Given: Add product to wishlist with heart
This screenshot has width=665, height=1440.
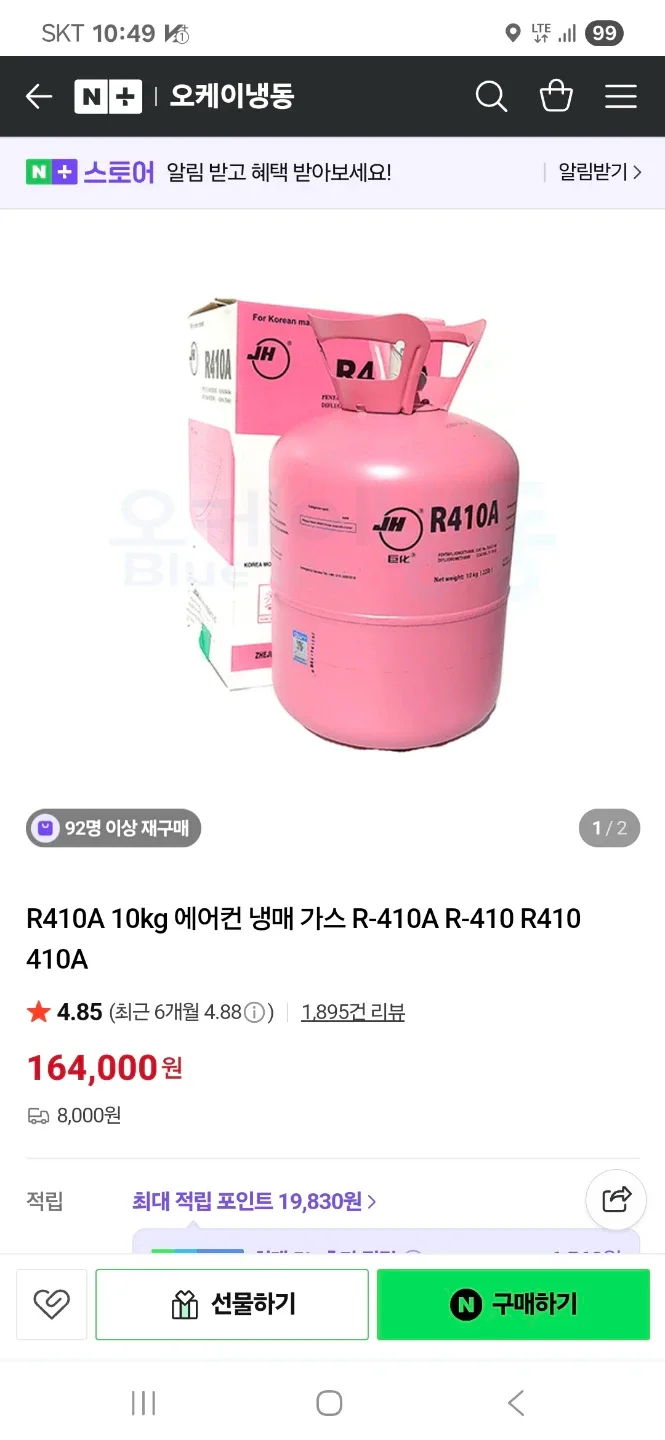Looking at the screenshot, I should pos(51,1304).
